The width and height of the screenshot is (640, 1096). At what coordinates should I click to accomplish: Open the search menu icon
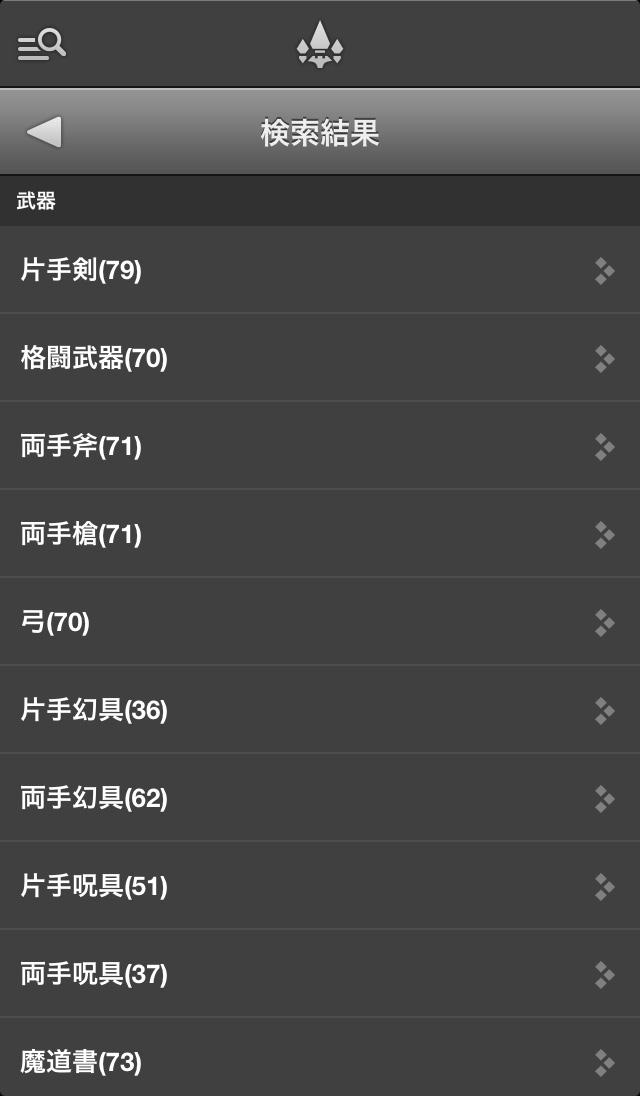coord(42,45)
